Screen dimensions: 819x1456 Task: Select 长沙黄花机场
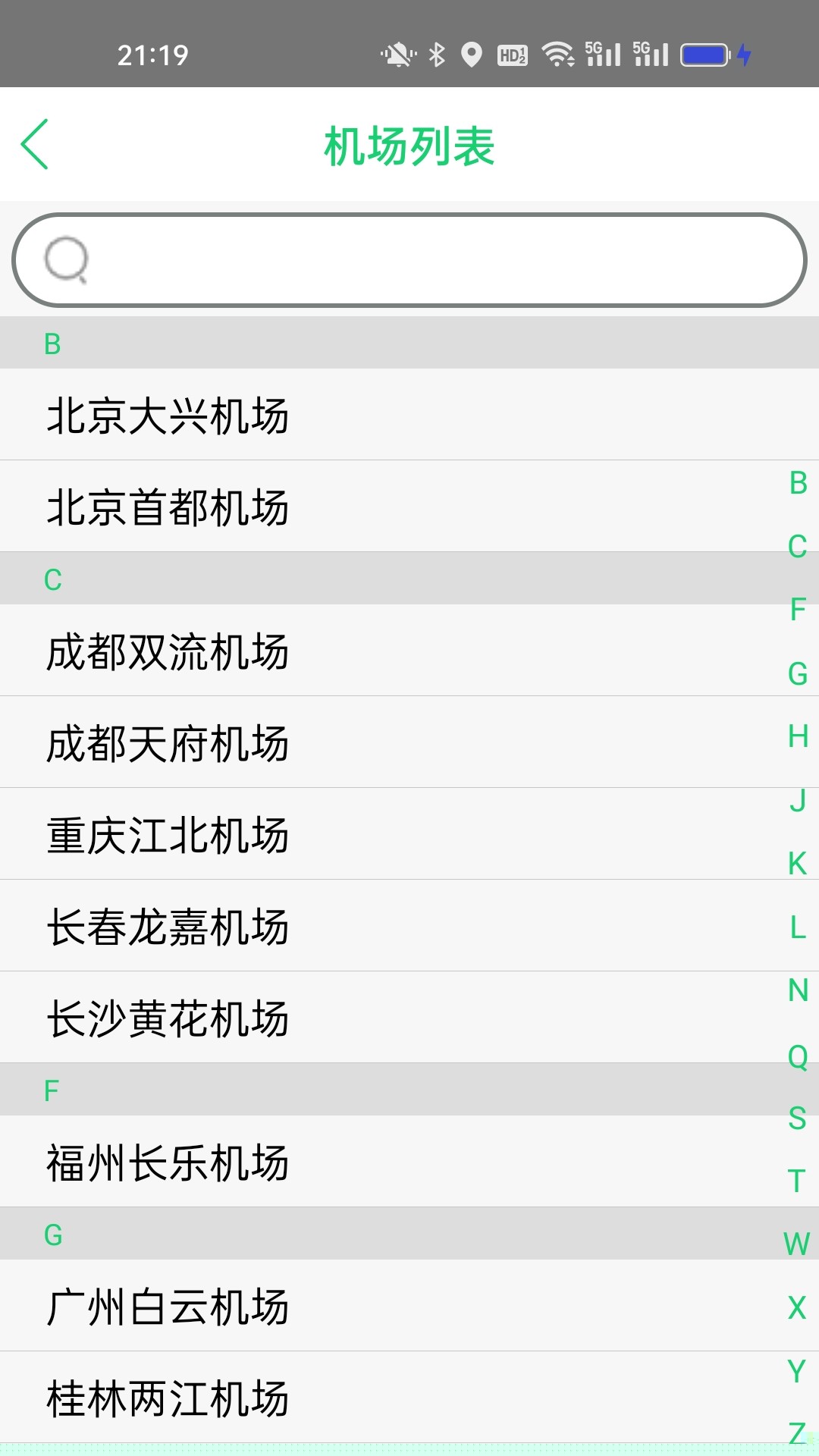pos(168,1018)
